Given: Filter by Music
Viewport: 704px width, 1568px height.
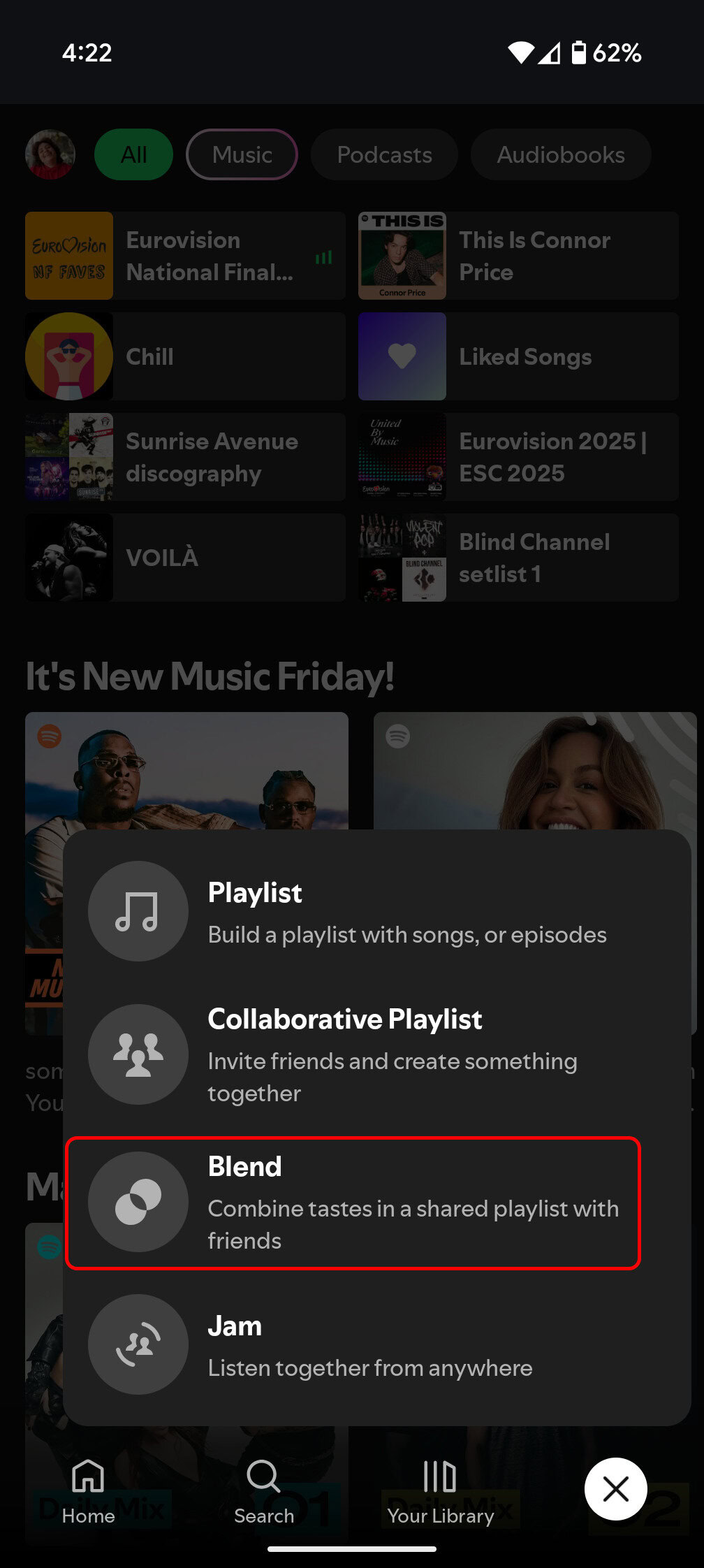Looking at the screenshot, I should tap(242, 154).
